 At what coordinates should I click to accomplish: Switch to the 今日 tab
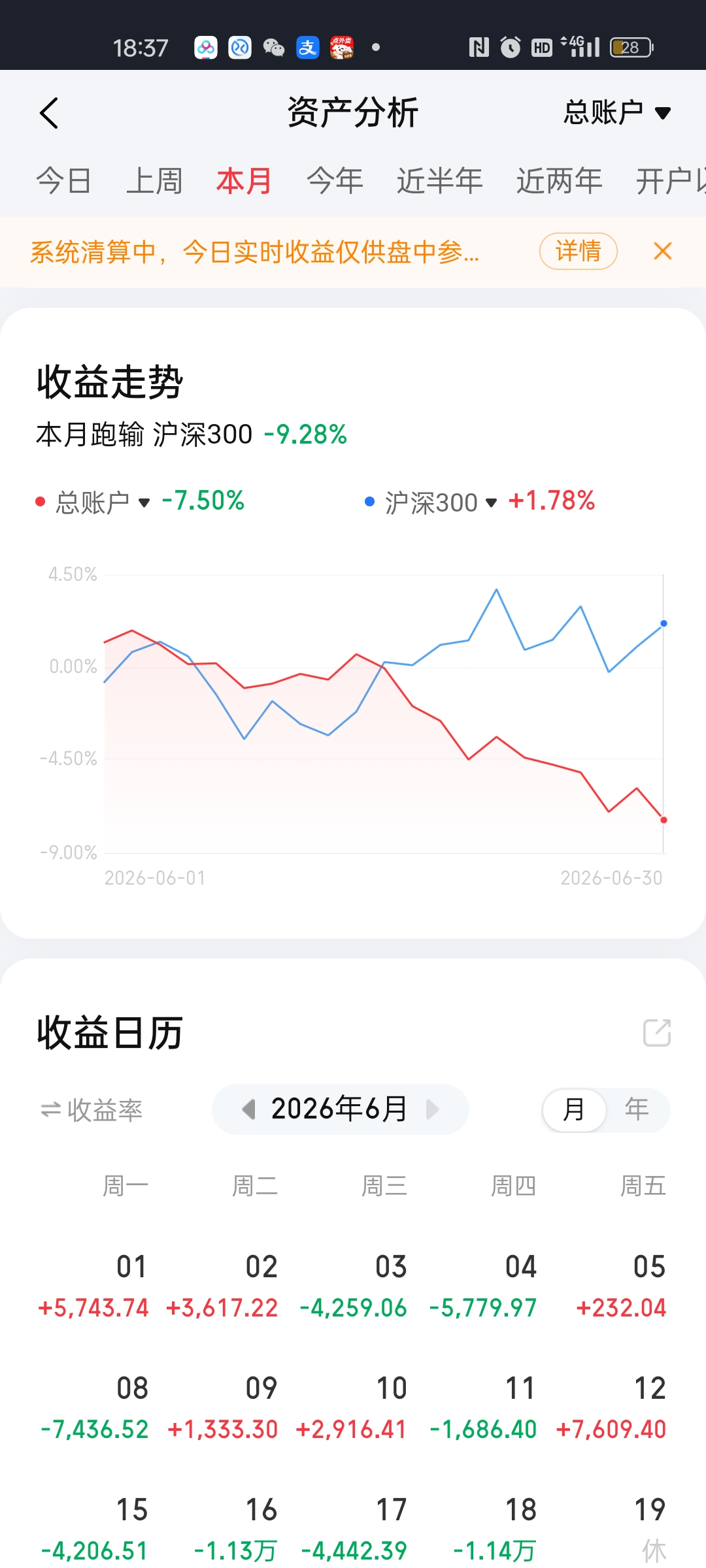point(63,181)
